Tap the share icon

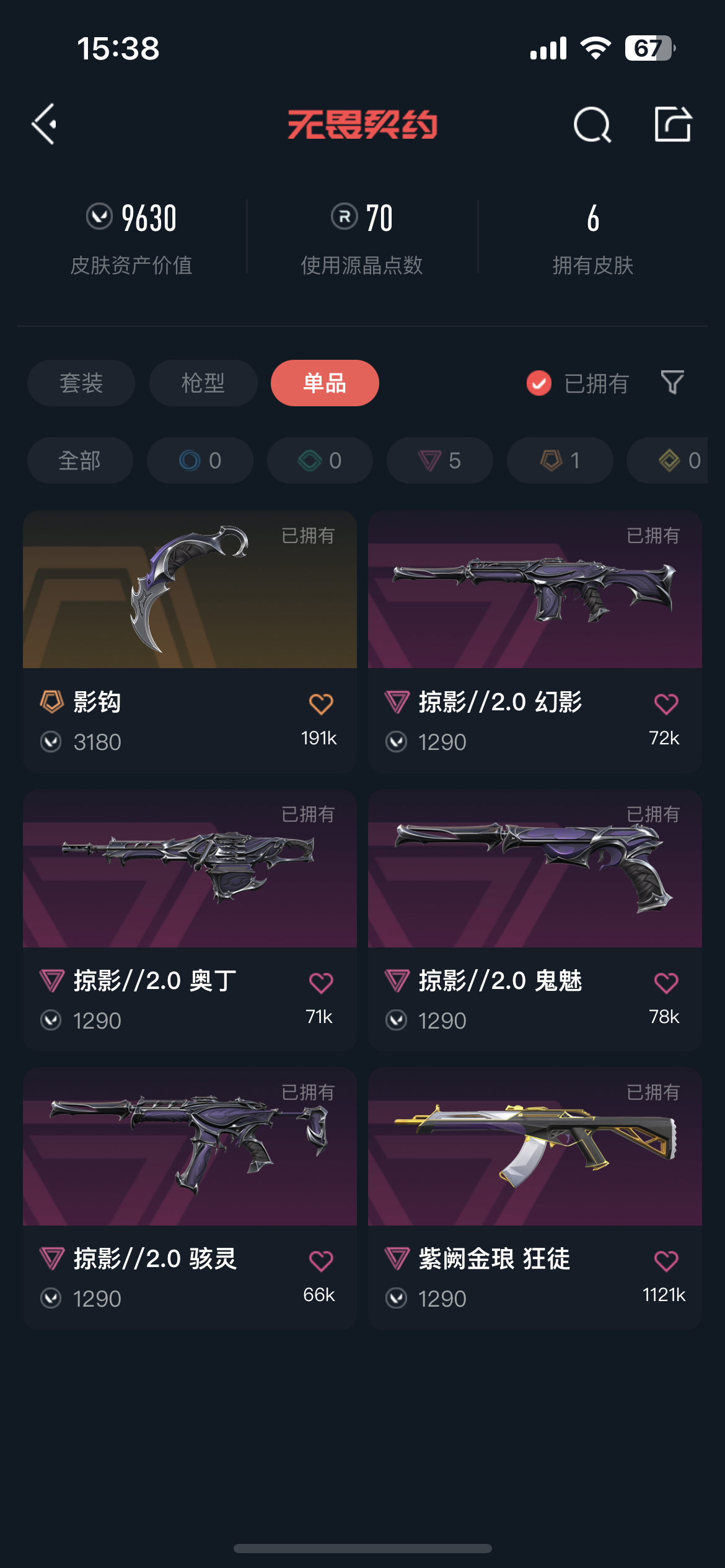click(x=673, y=124)
